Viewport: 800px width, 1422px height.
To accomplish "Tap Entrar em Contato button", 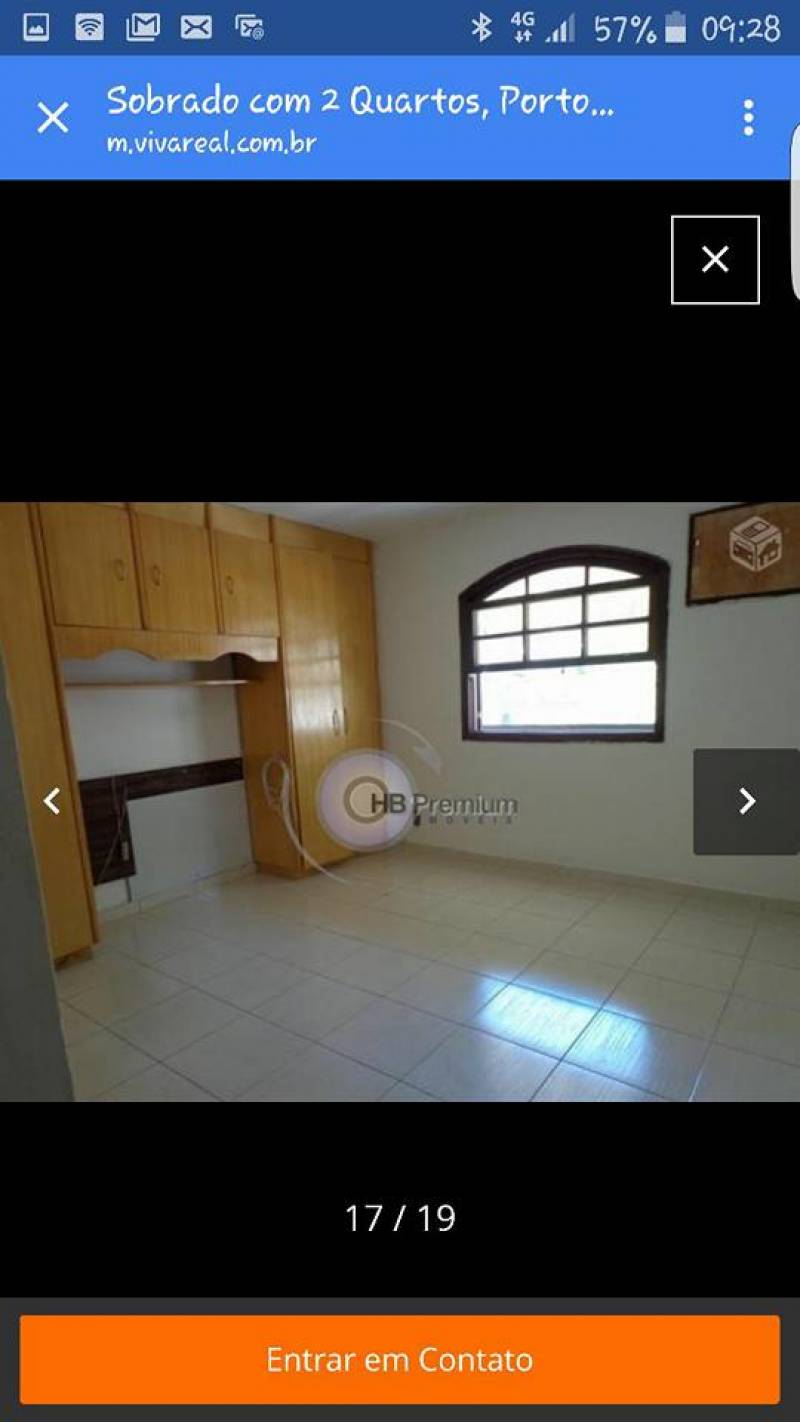I will coord(400,1360).
